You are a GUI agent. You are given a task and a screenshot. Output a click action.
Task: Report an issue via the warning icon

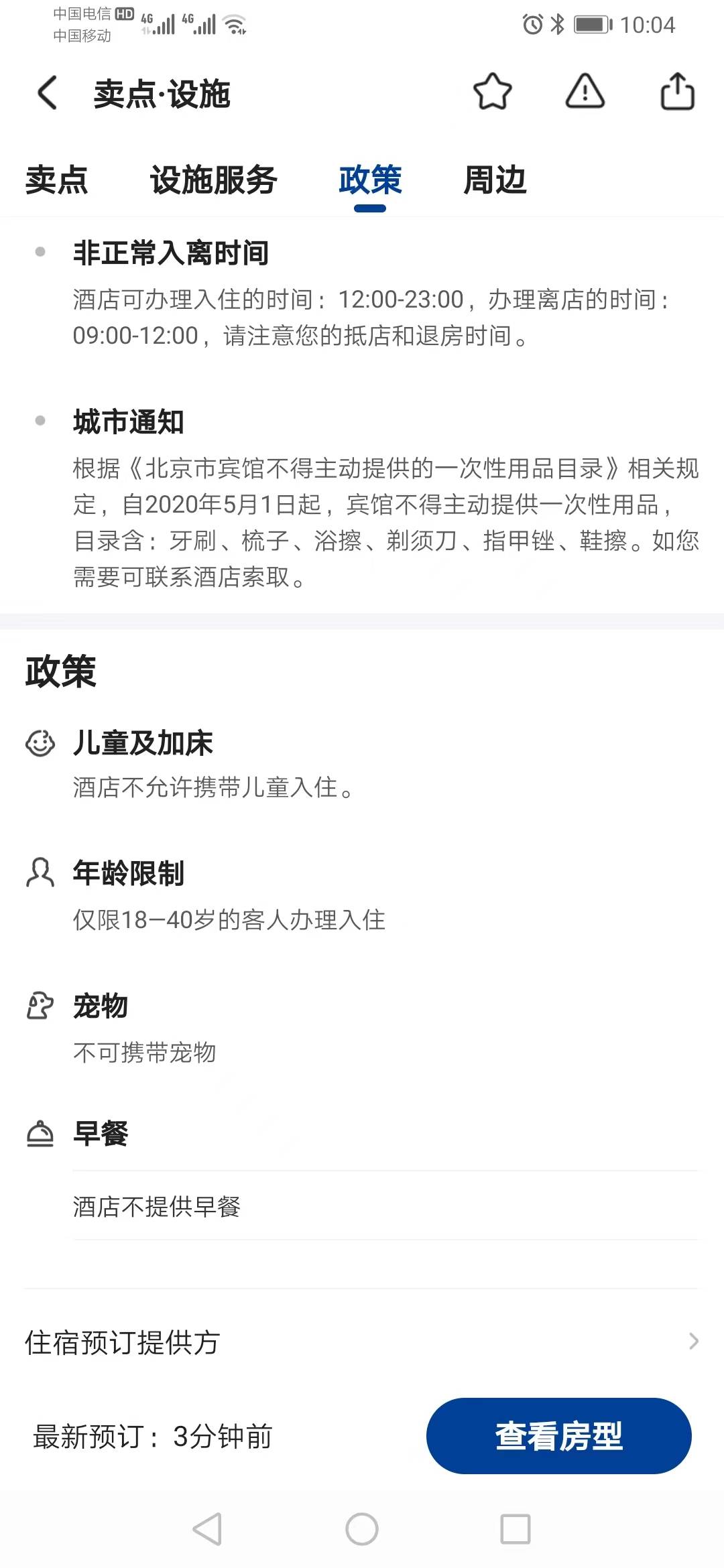point(585,91)
